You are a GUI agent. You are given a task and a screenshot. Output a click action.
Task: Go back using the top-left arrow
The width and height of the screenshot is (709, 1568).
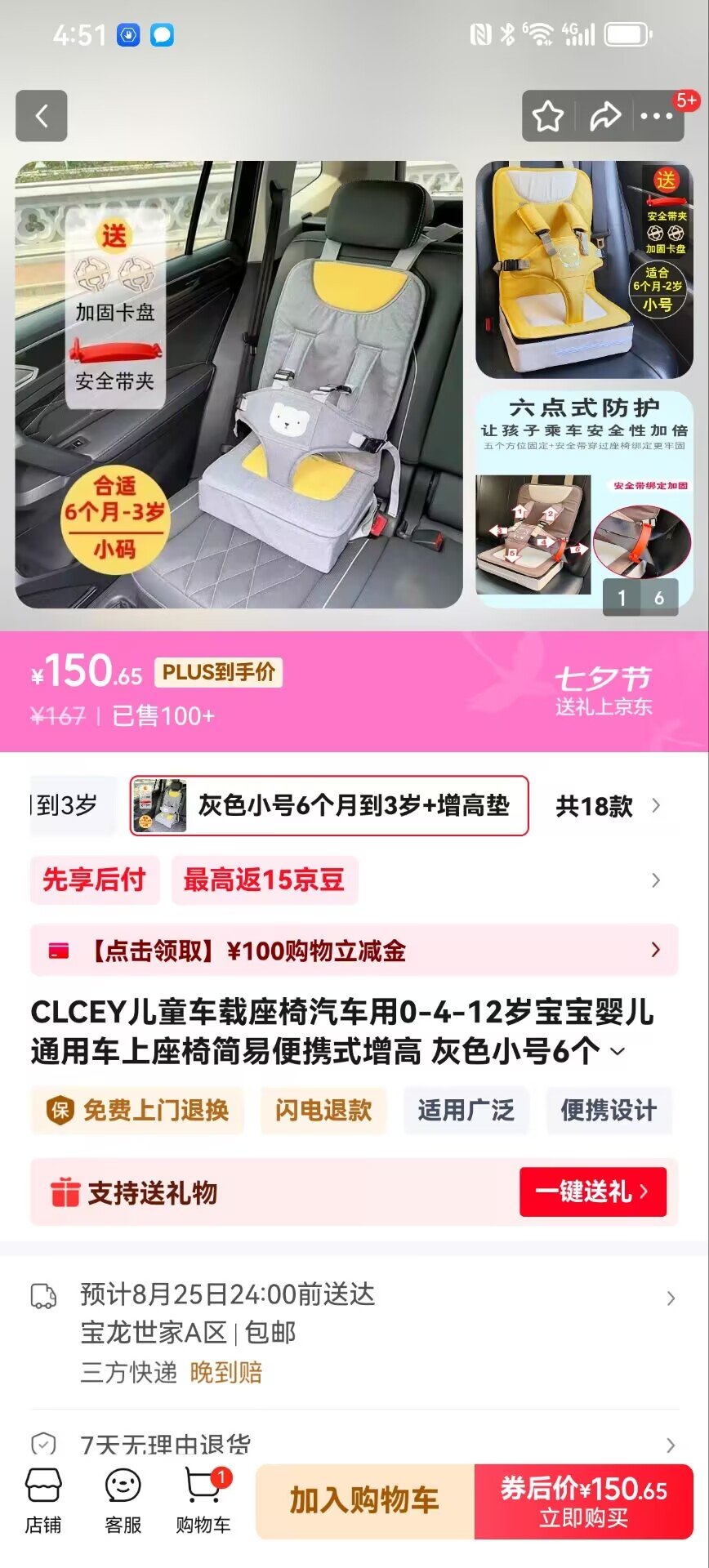(x=41, y=116)
